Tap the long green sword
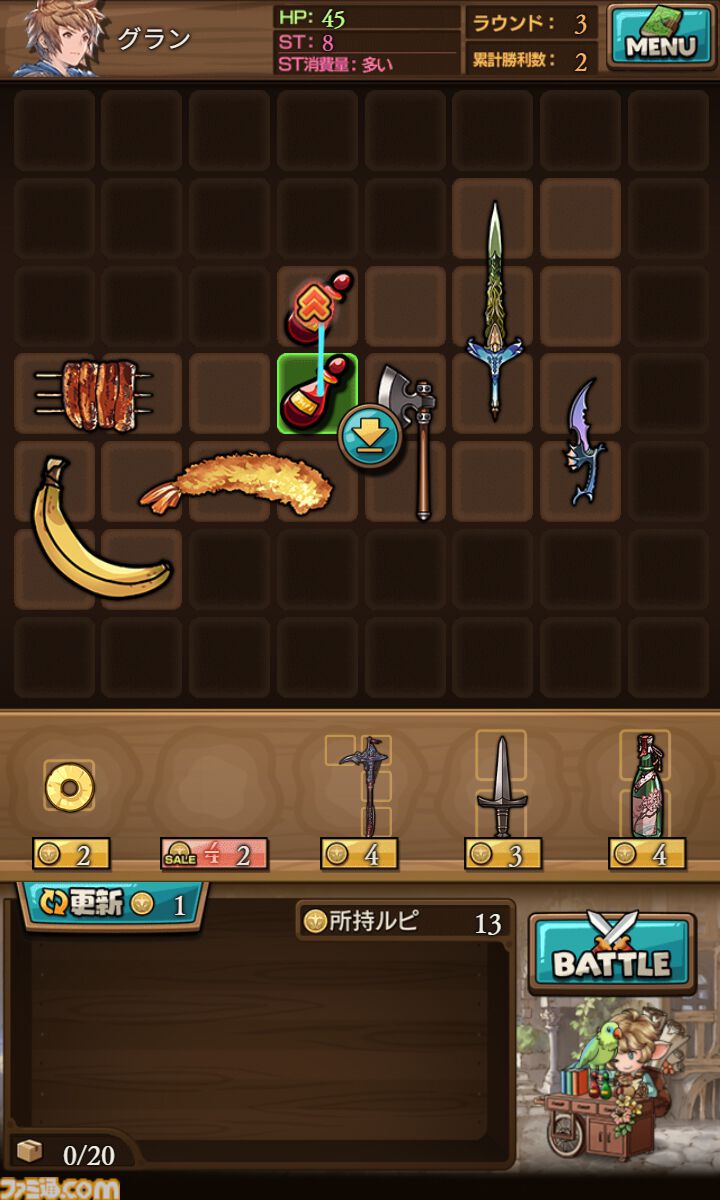The image size is (720, 1200). pos(494,310)
